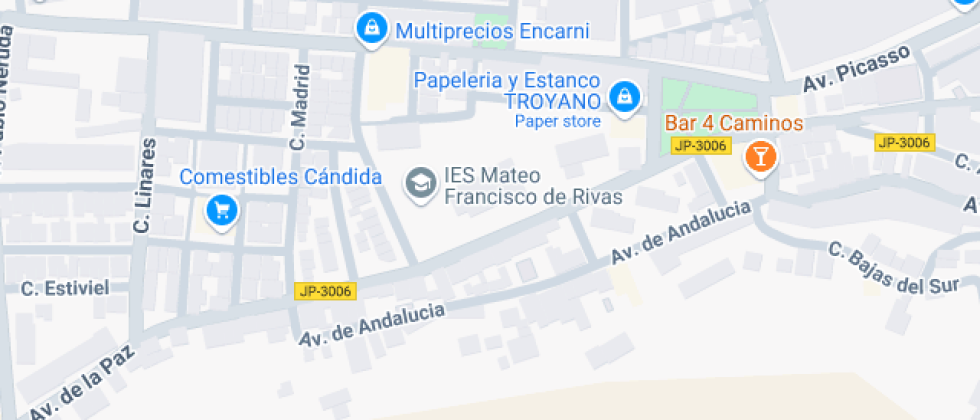This screenshot has width=980, height=420.
Task: Select the IES Mateo Francisco de Rivas marker
Action: click(421, 184)
